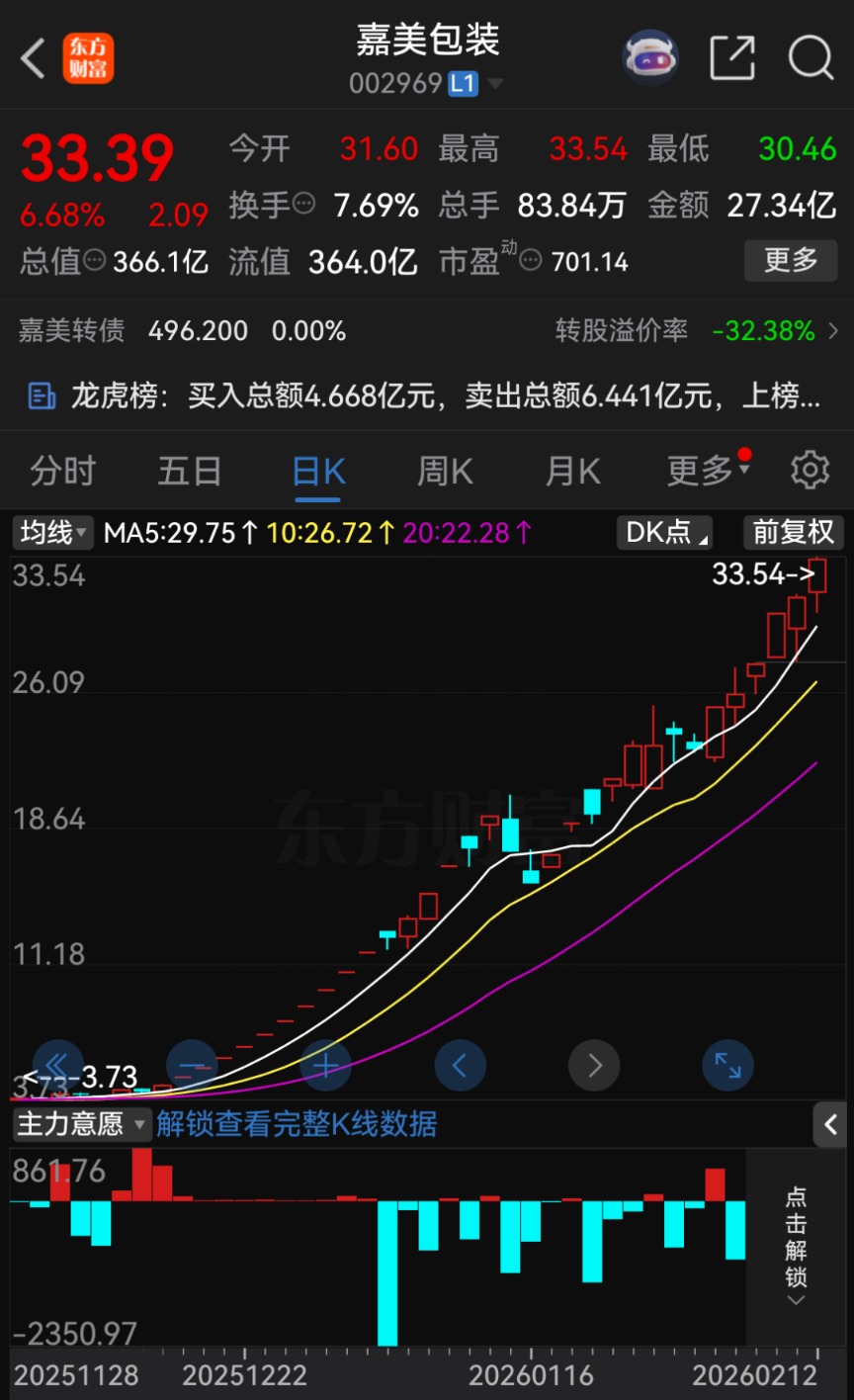Image resolution: width=854 pixels, height=1400 pixels.
Task: Change the 前复权 adjustment setting
Action: [793, 533]
